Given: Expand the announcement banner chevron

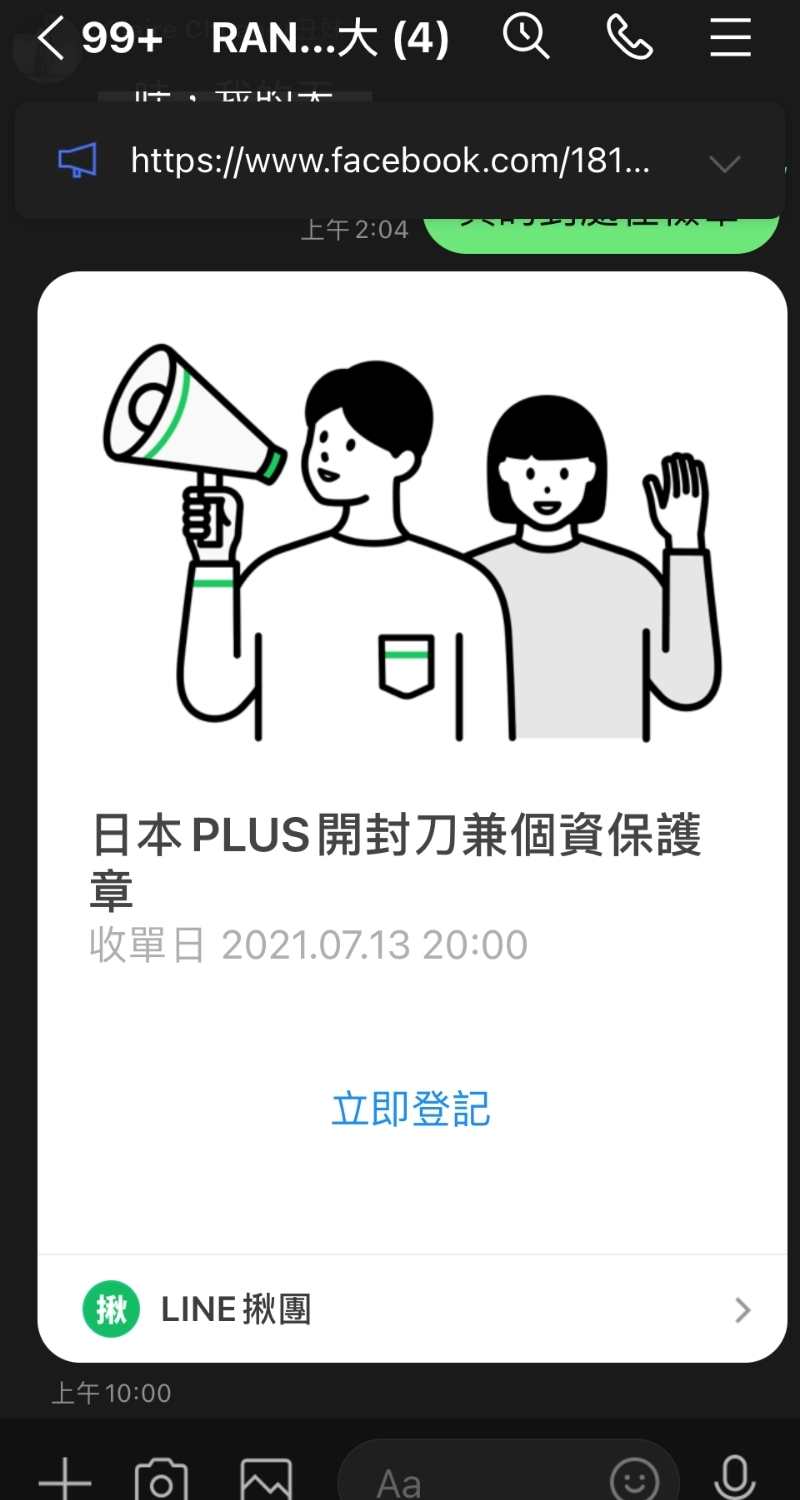Looking at the screenshot, I should click(x=724, y=163).
